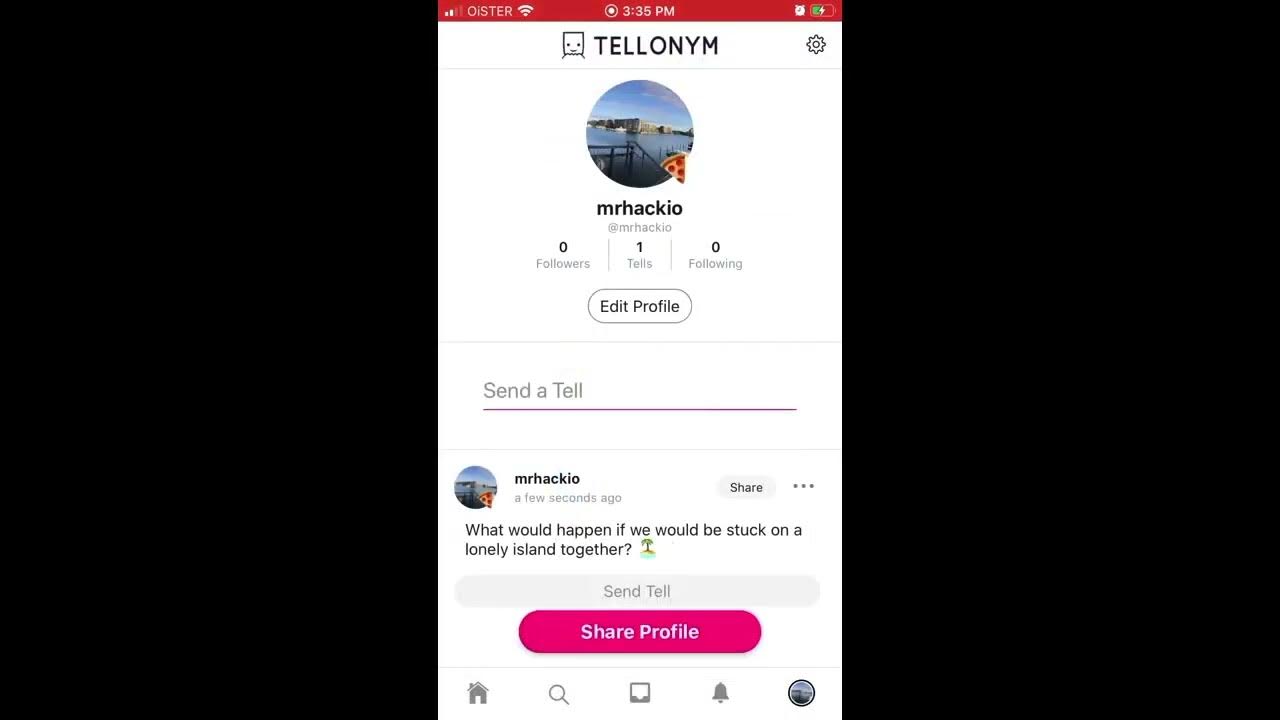Share the lonely island tell
Image resolution: width=1280 pixels, height=720 pixels.
(x=746, y=487)
